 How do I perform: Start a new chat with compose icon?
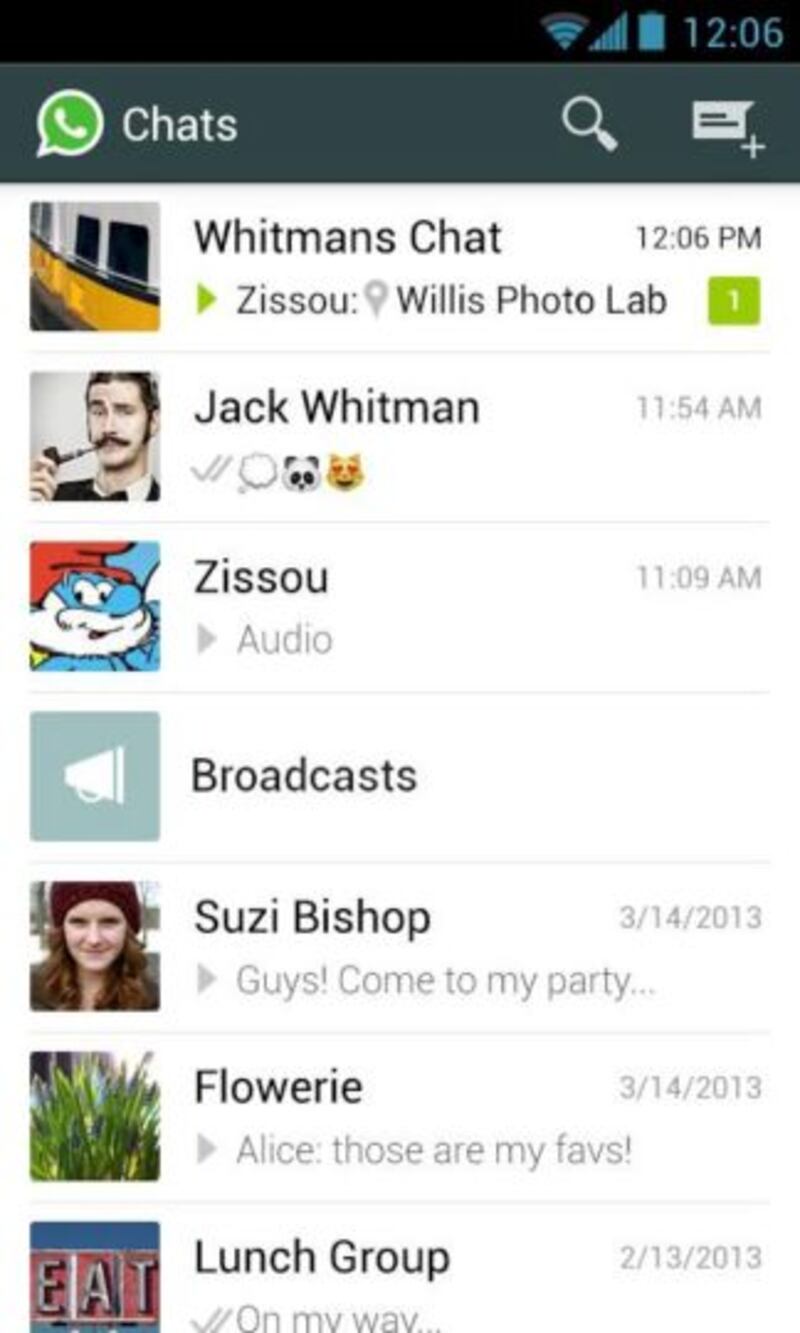728,128
